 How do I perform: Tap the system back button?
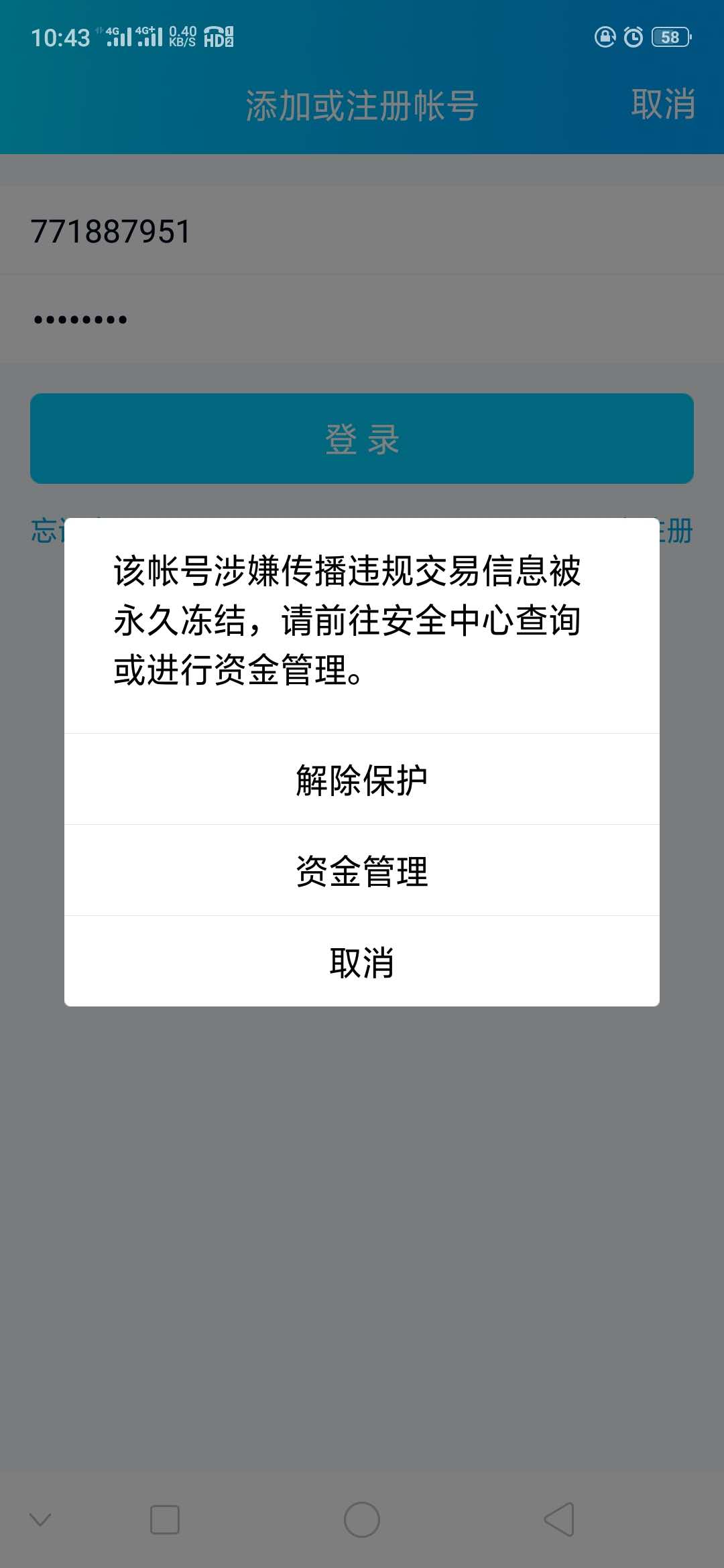(559, 1519)
